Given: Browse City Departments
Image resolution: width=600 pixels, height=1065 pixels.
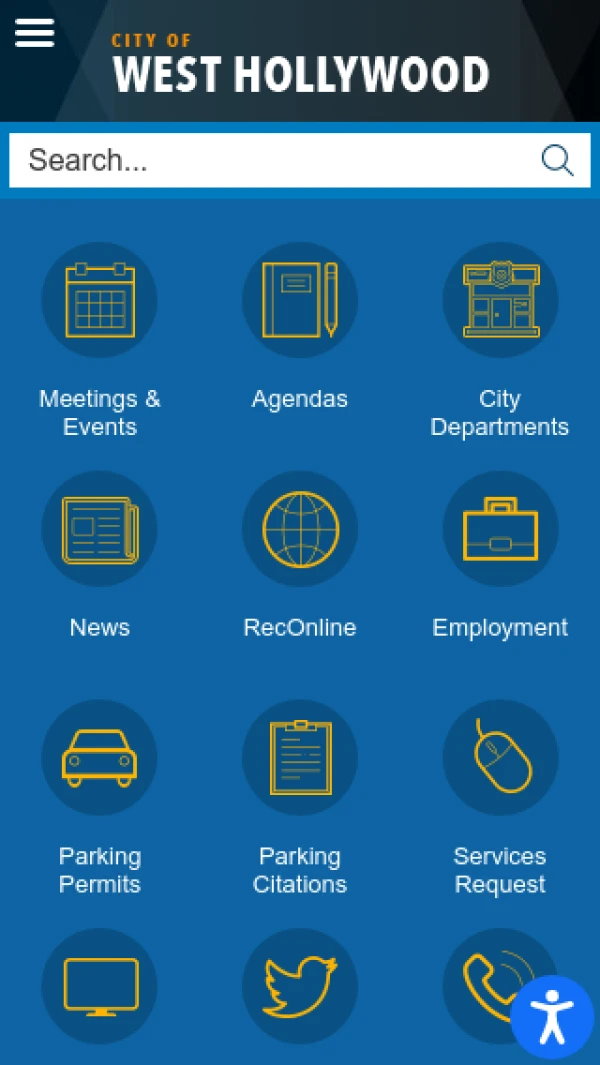Looking at the screenshot, I should pos(500,300).
